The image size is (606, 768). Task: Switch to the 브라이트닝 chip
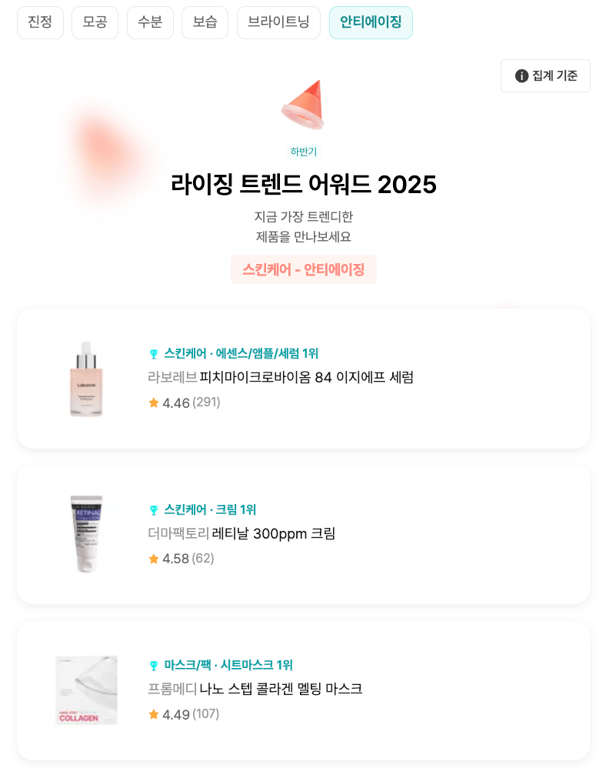[x=278, y=22]
